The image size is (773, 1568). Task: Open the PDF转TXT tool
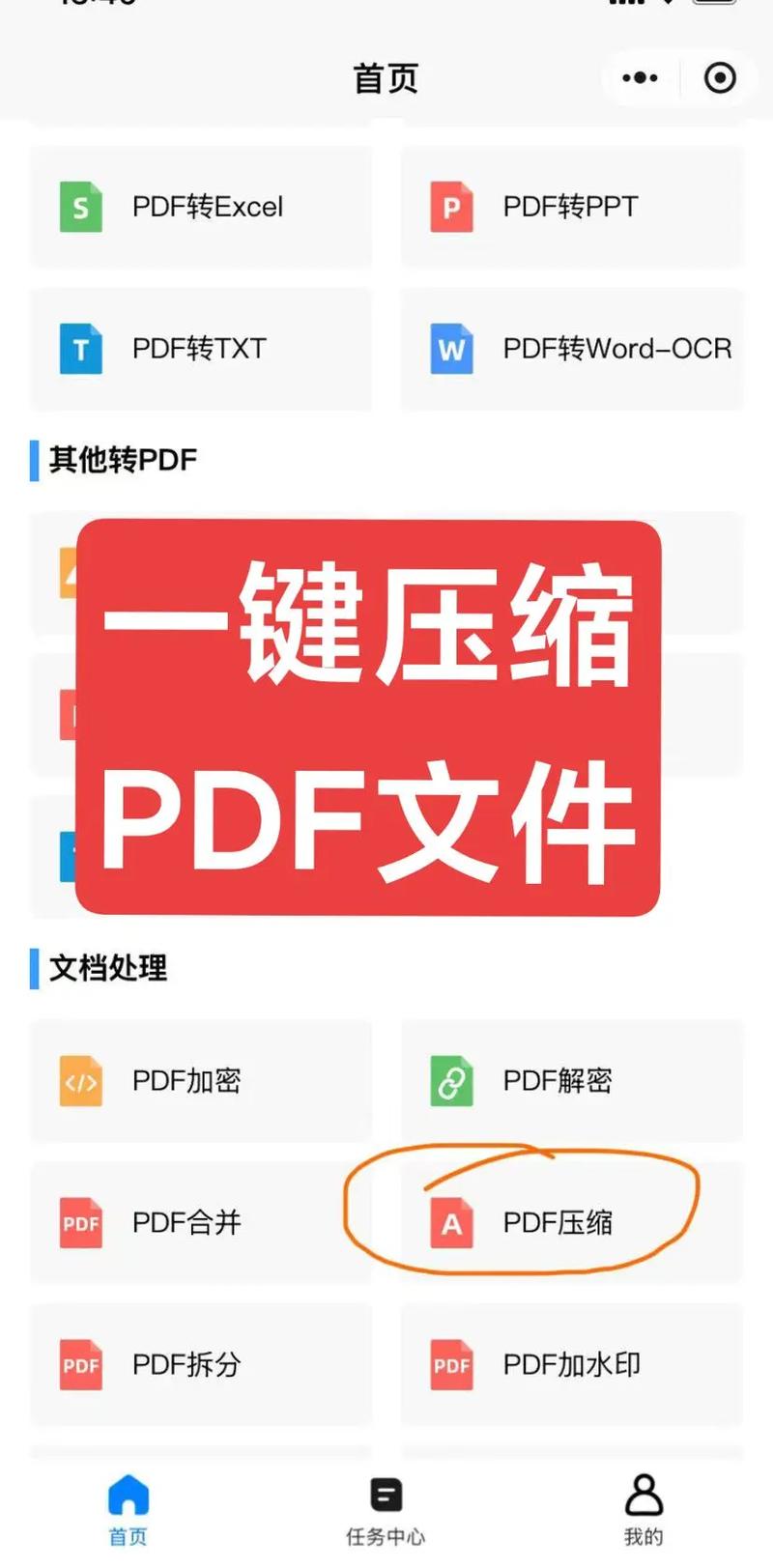coord(201,349)
